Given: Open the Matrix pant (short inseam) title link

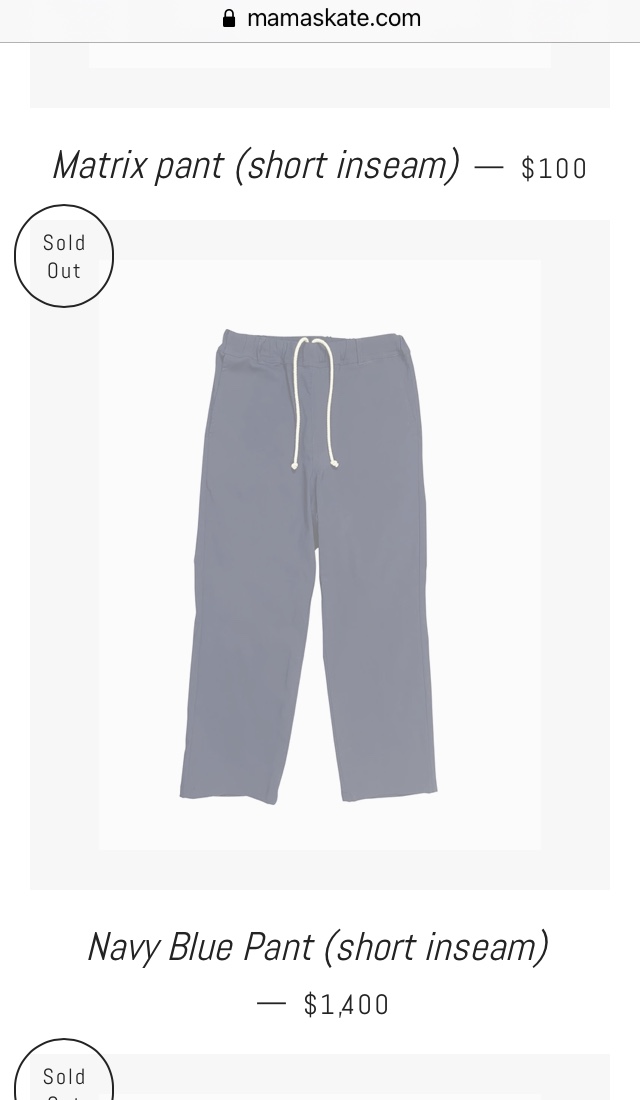Looking at the screenshot, I should coord(256,166).
